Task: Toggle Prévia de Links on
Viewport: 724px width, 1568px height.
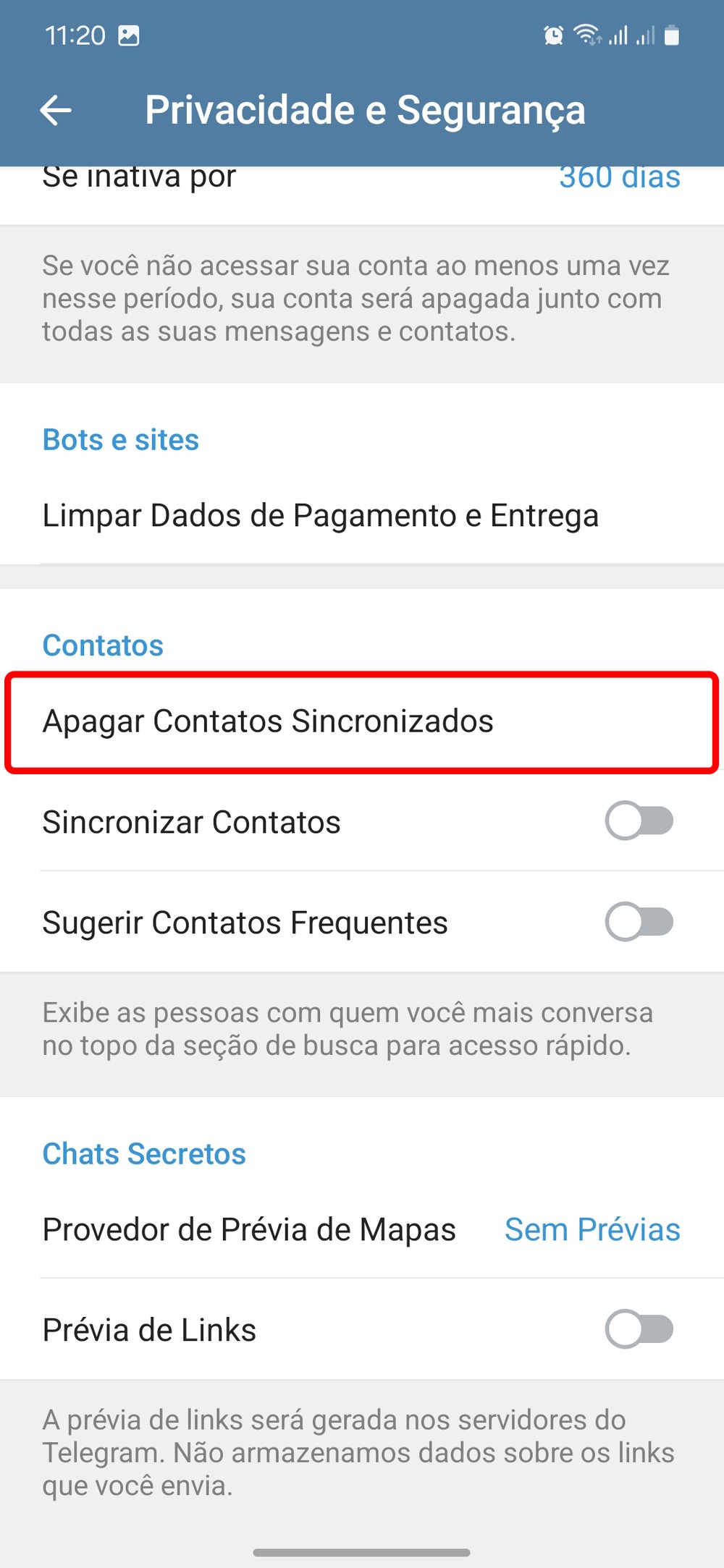Action: pos(639,1329)
